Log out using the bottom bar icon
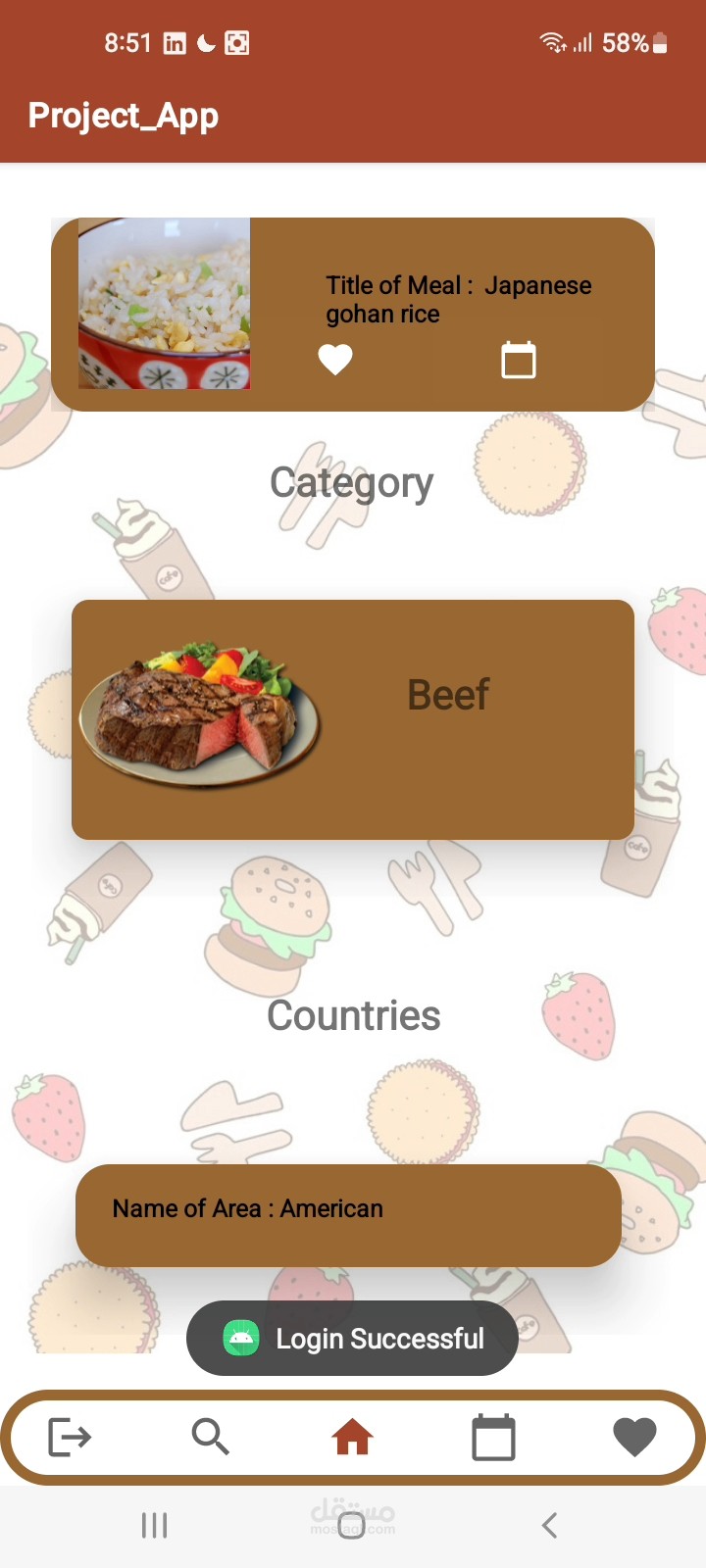This screenshot has width=706, height=1568. [70, 1438]
